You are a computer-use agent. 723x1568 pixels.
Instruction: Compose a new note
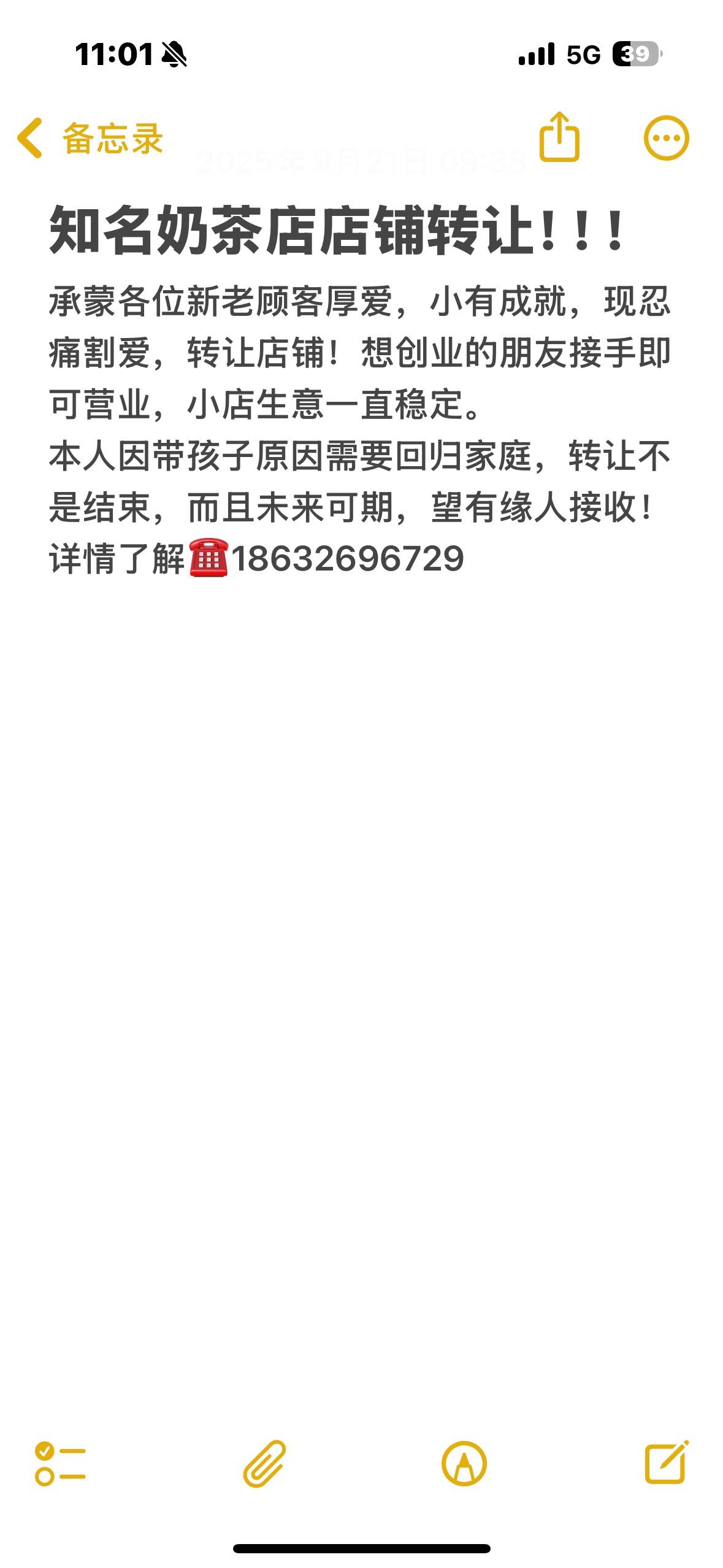click(x=667, y=1463)
